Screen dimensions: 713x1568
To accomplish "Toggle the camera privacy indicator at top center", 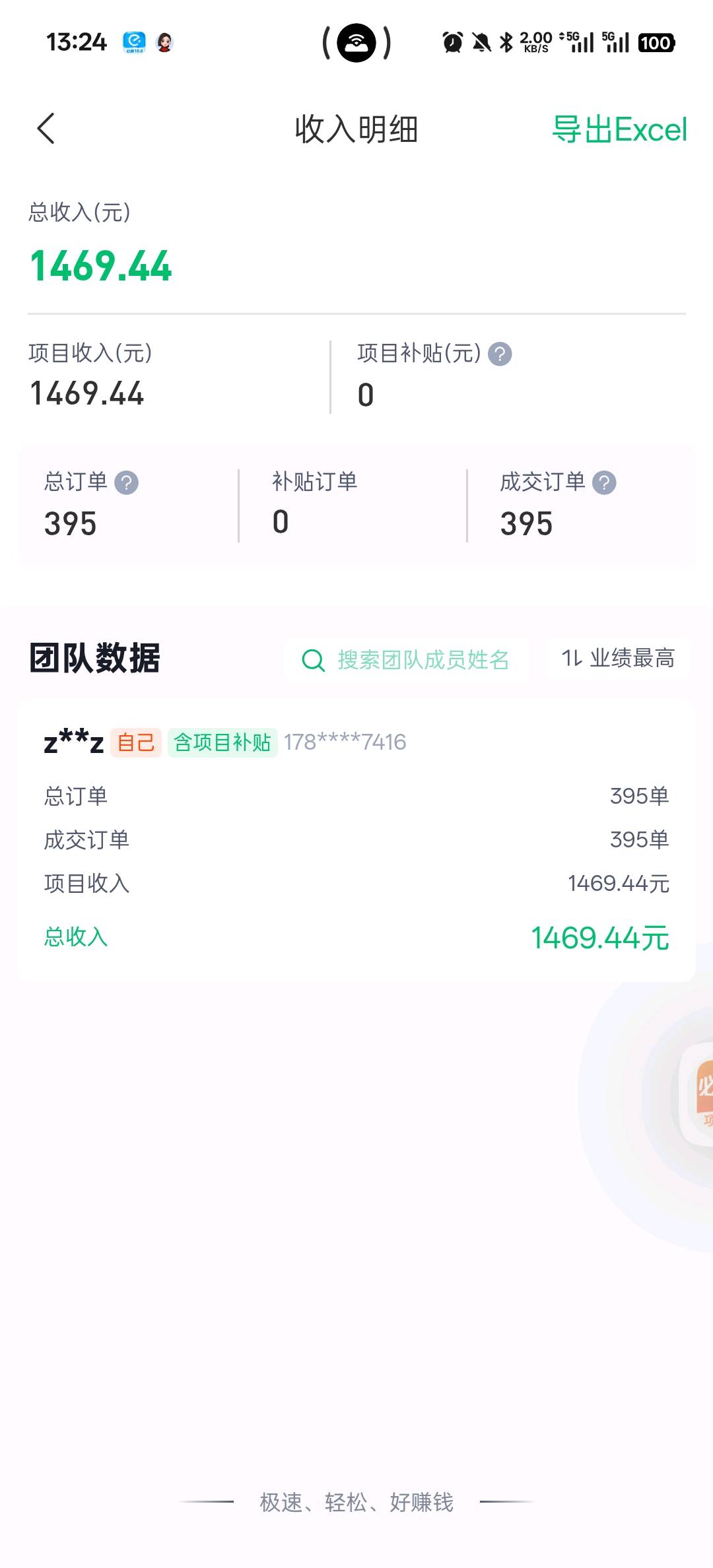I will (x=356, y=42).
